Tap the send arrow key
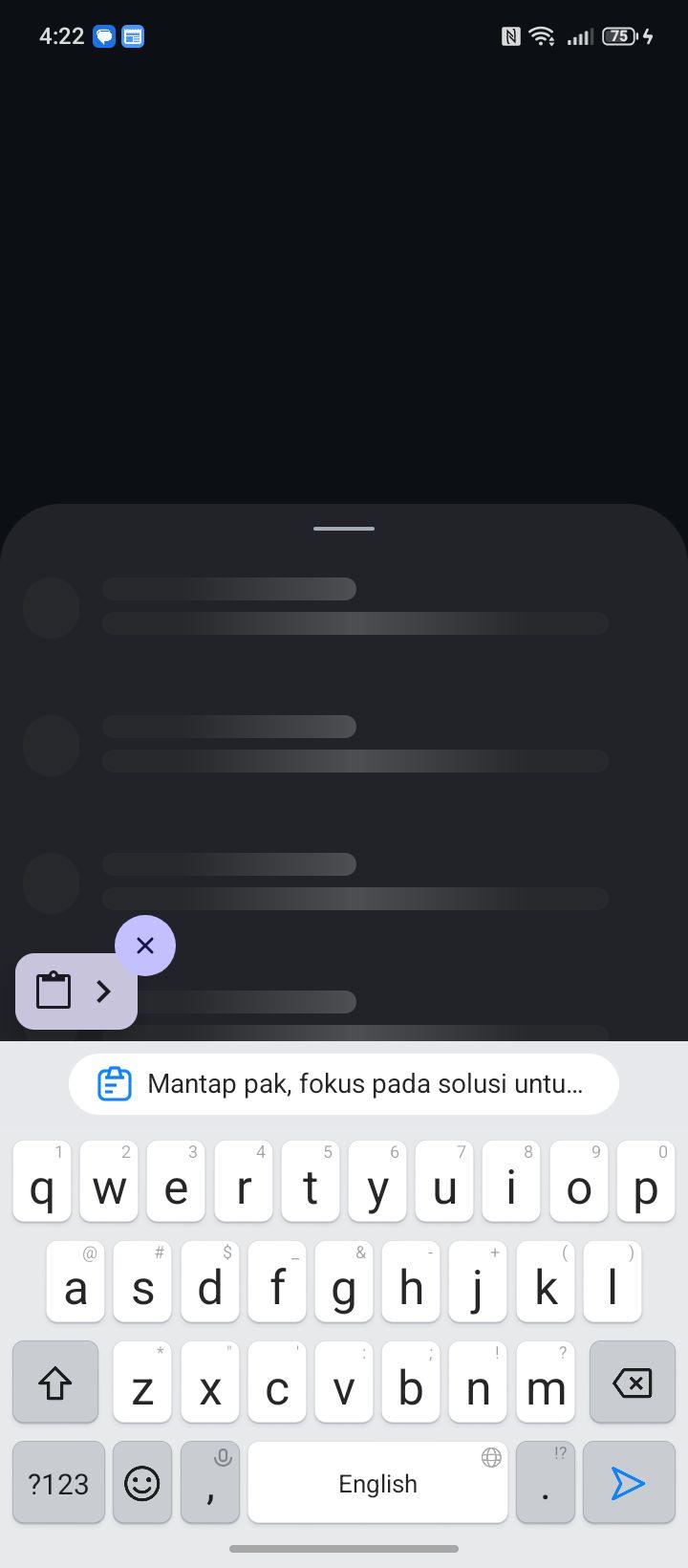688x1568 pixels. [629, 1483]
